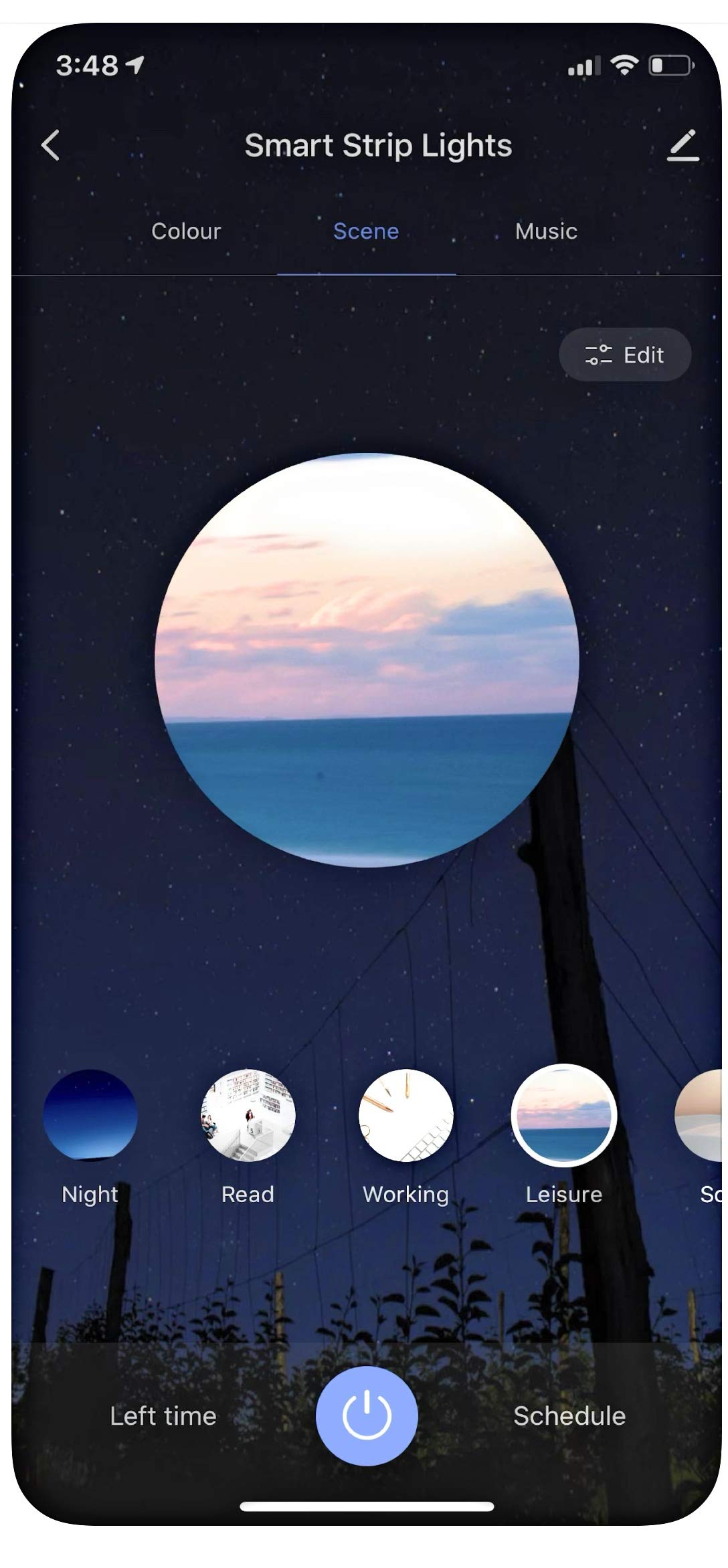Go back from Smart Strip Lights
Screen dimensions: 728x1568
point(51,145)
